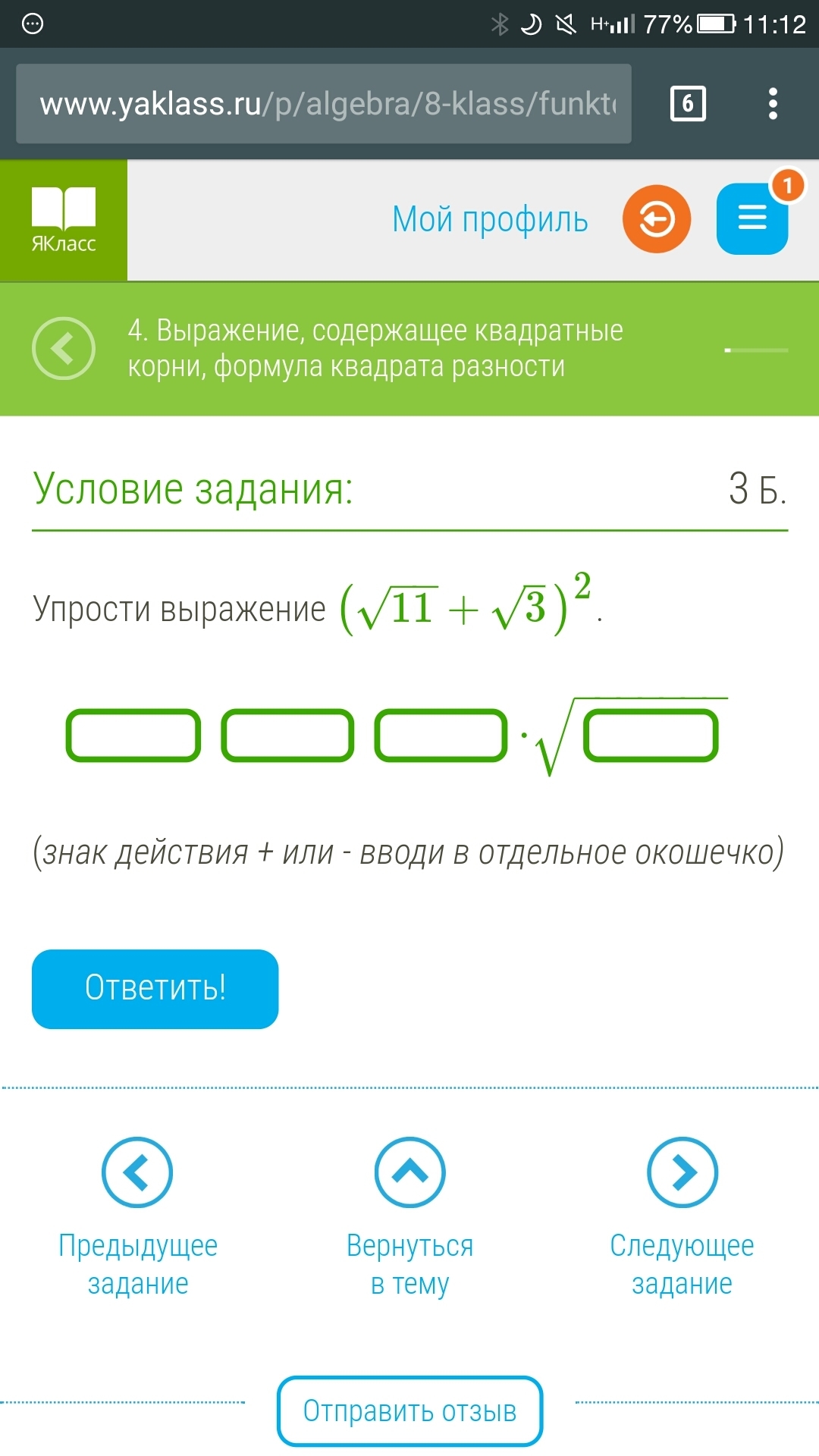The width and height of the screenshot is (819, 1456).
Task: Select the second answer box
Action: point(287,735)
